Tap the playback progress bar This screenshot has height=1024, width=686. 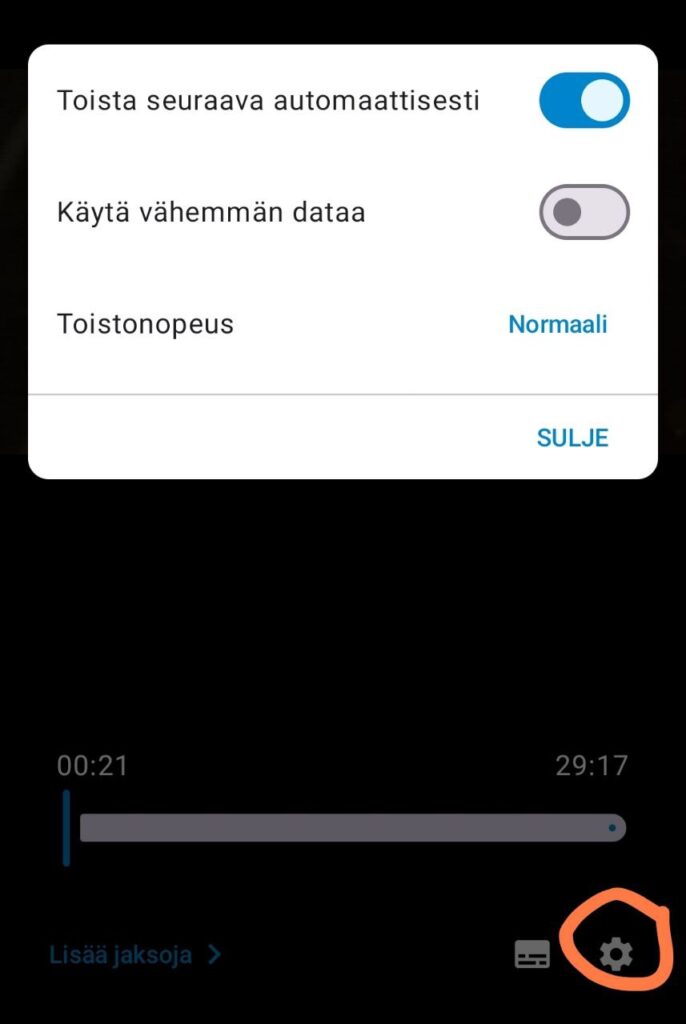coord(350,828)
